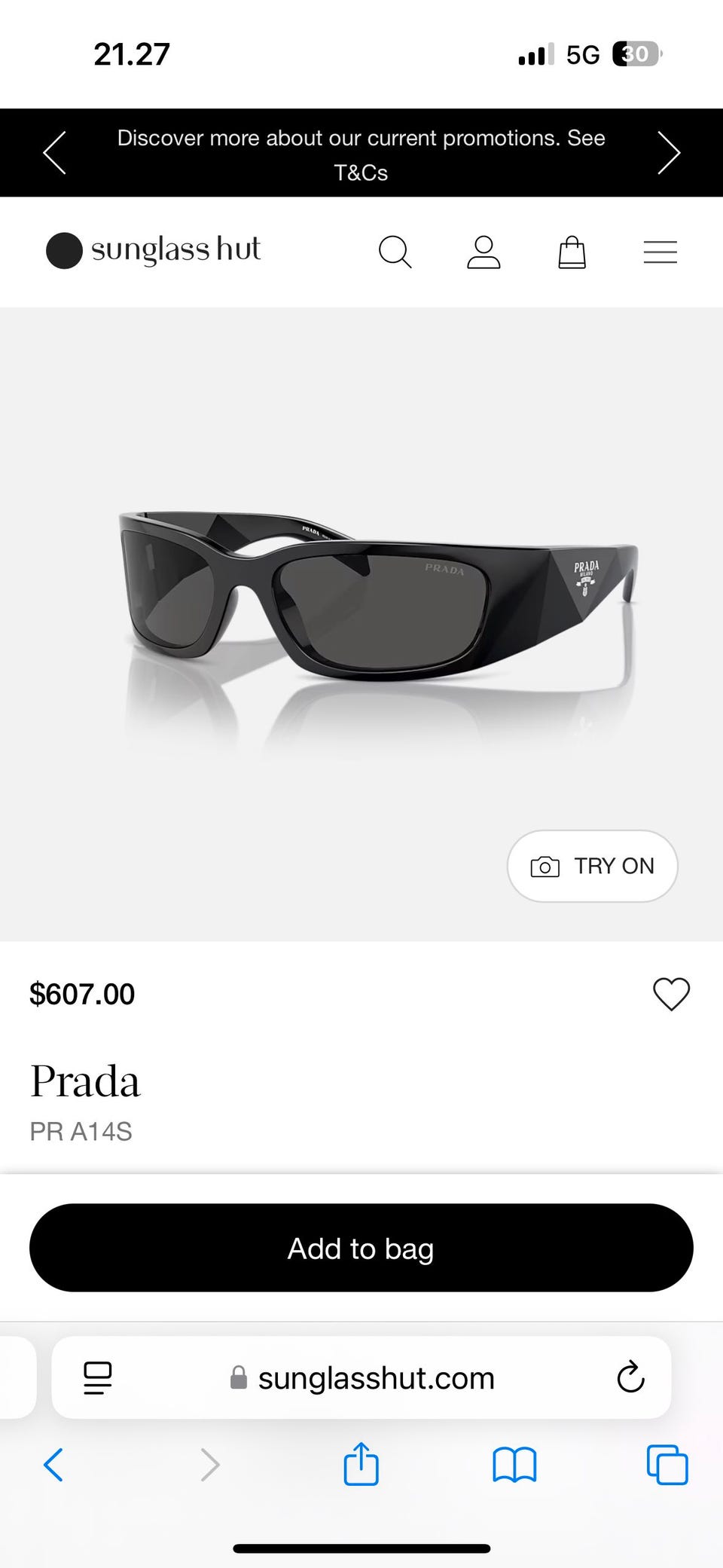The width and height of the screenshot is (723, 1568).
Task: Show open Safari tabs
Action: click(x=667, y=1465)
